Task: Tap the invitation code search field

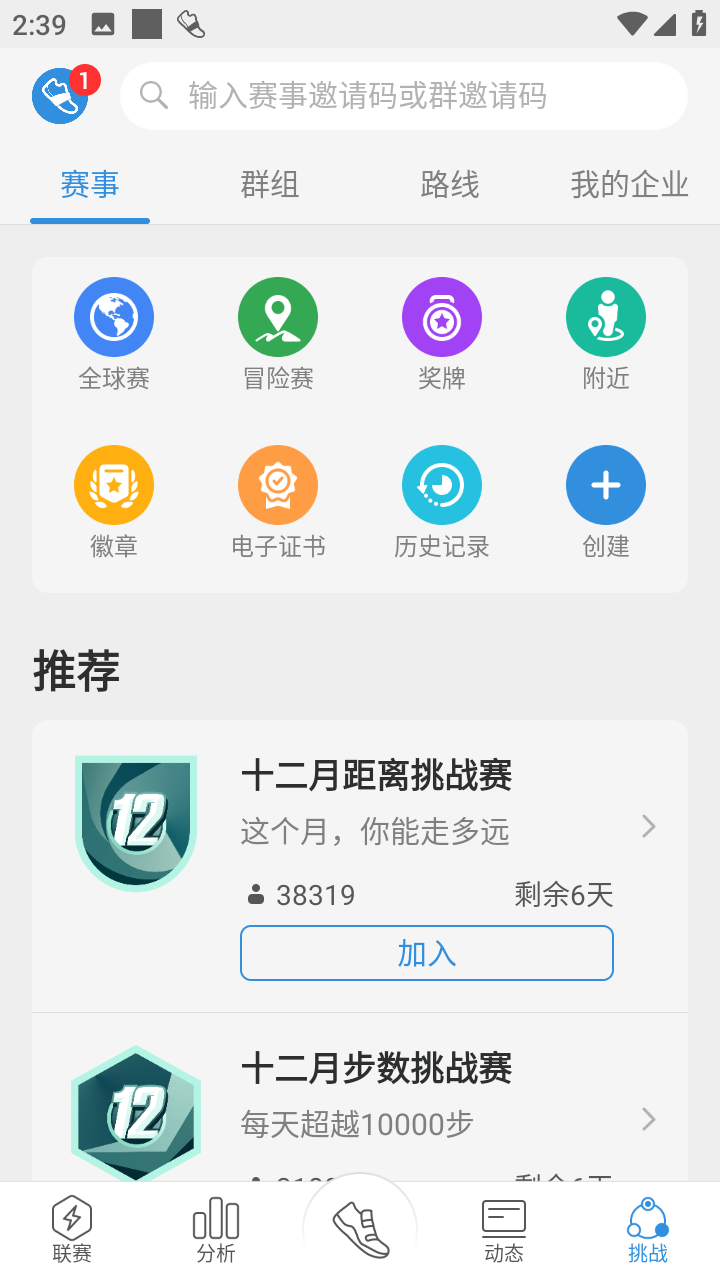Action: coord(404,96)
